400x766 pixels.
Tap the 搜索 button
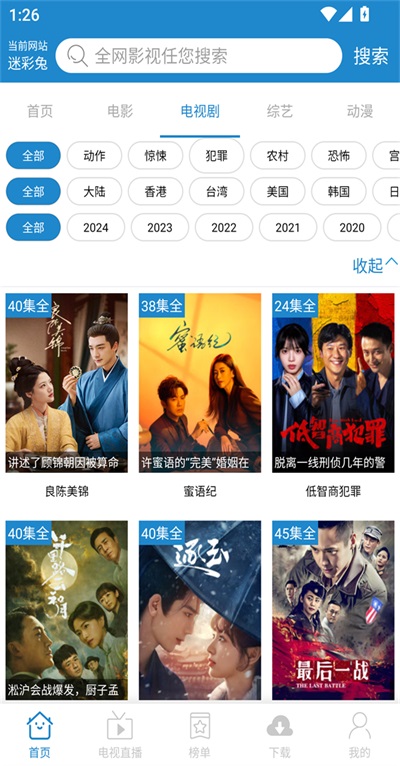[x=371, y=56]
